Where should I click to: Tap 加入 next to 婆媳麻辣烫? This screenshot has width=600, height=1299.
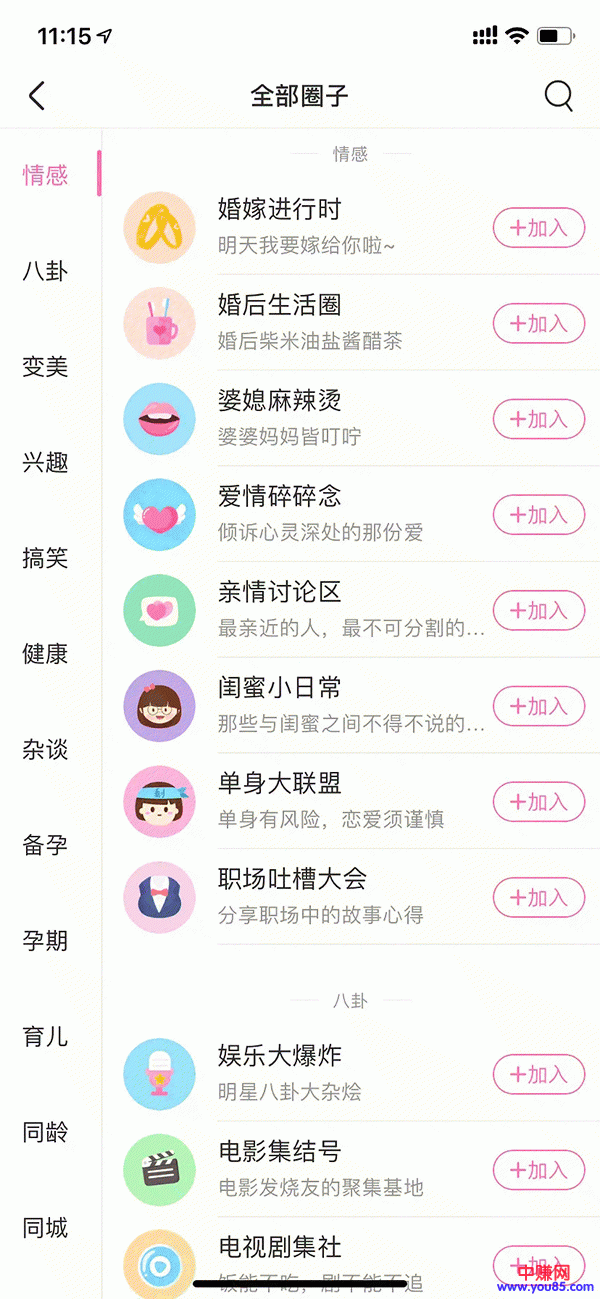pyautogui.click(x=538, y=419)
